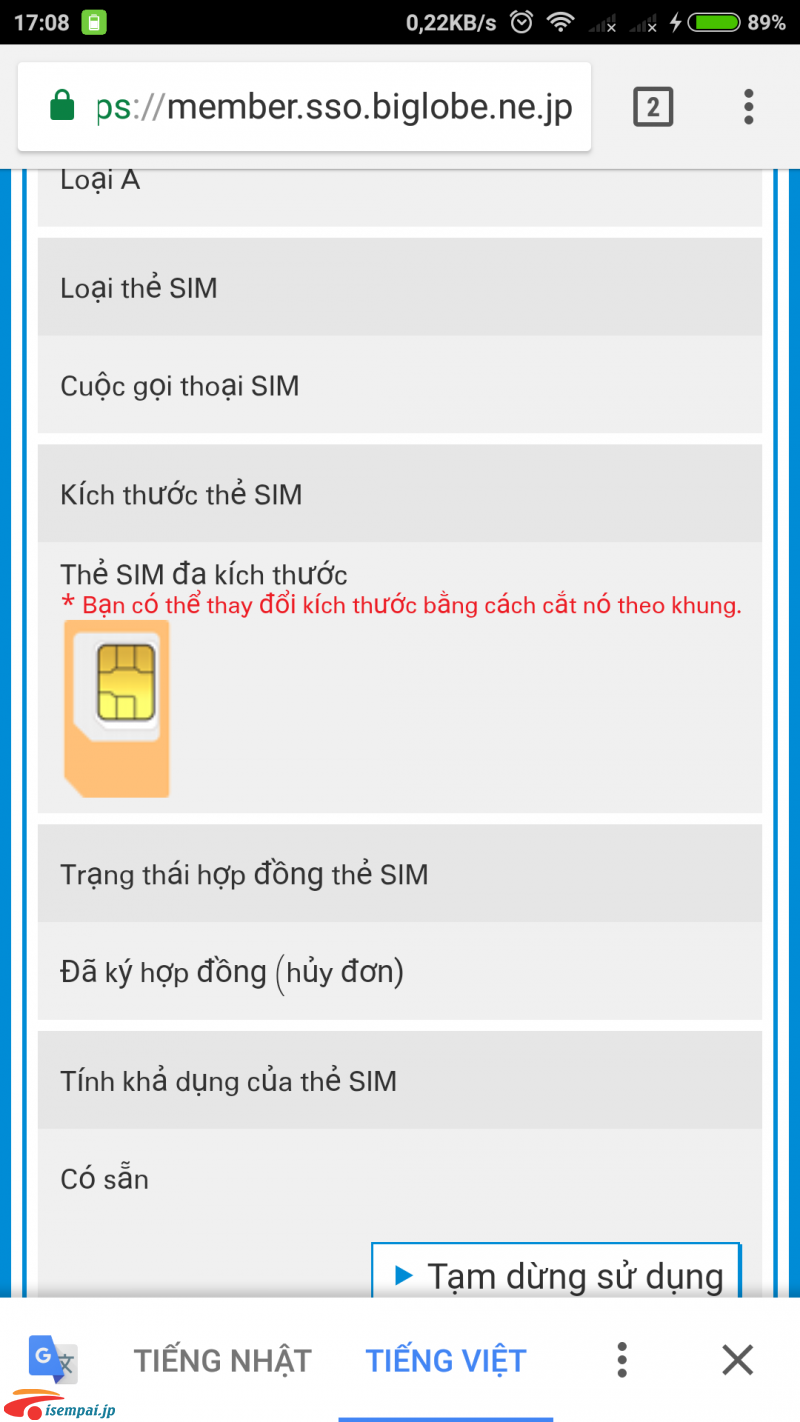Select the Tiếng Việt translation tab

[x=446, y=1360]
